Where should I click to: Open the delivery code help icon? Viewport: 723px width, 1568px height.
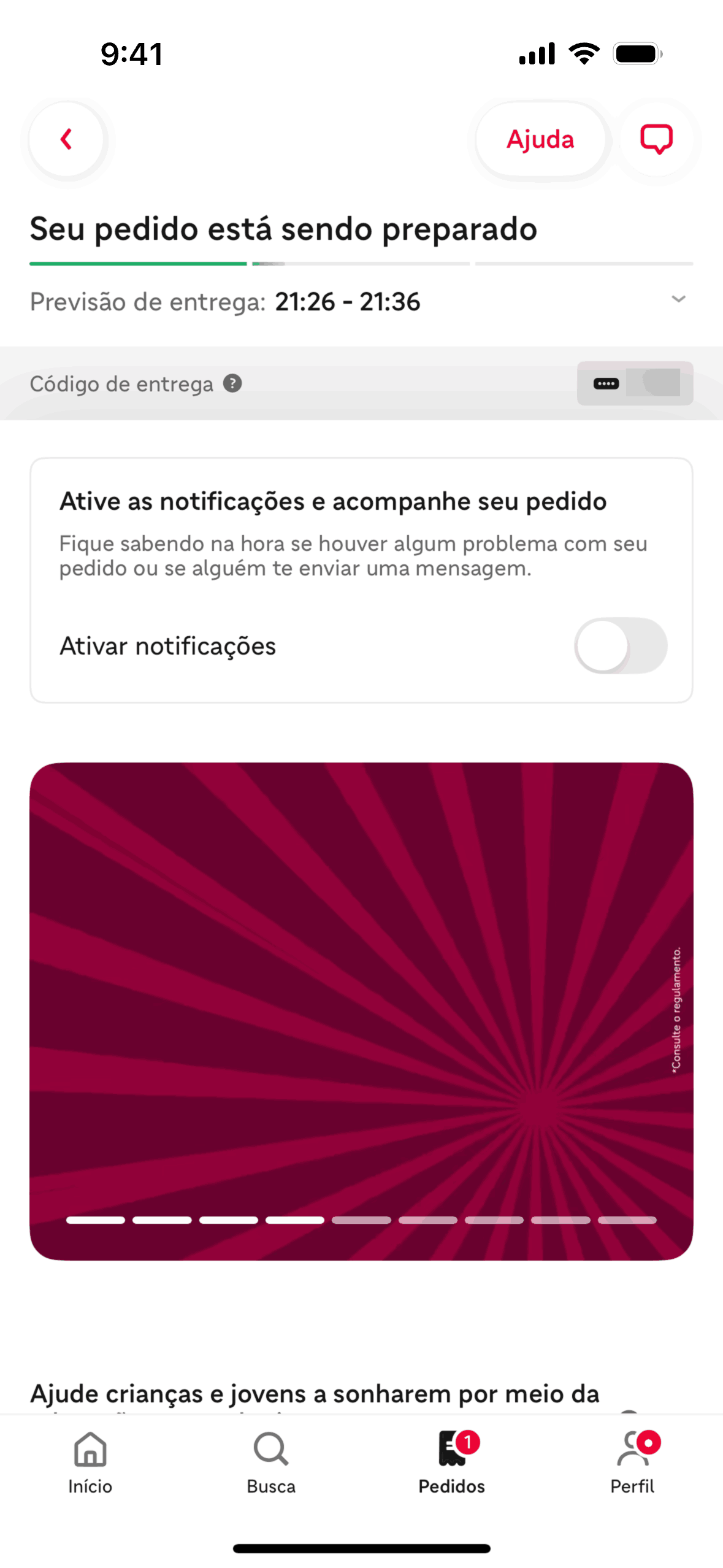[232, 383]
